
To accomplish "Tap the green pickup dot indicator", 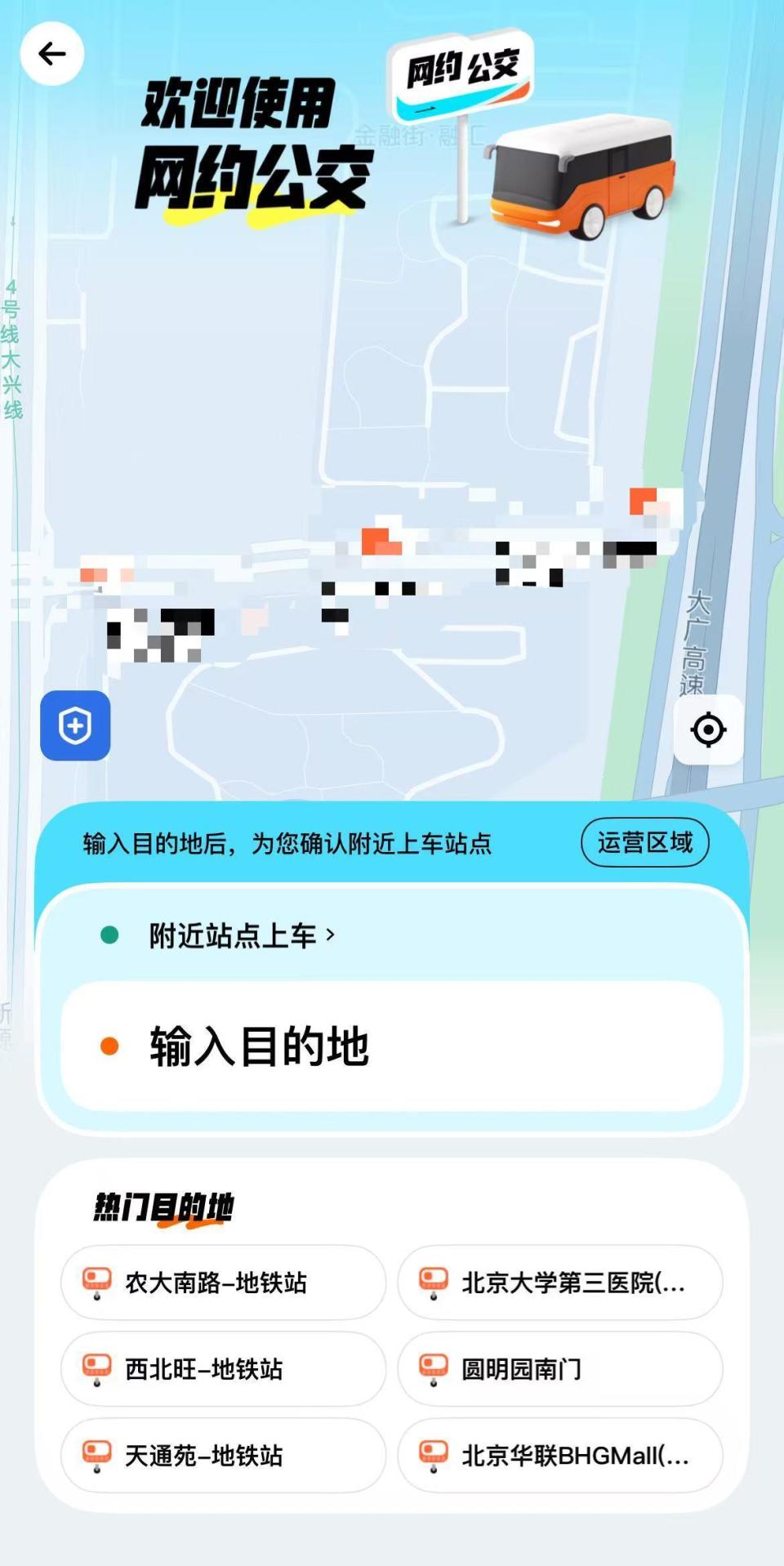I will tap(107, 932).
